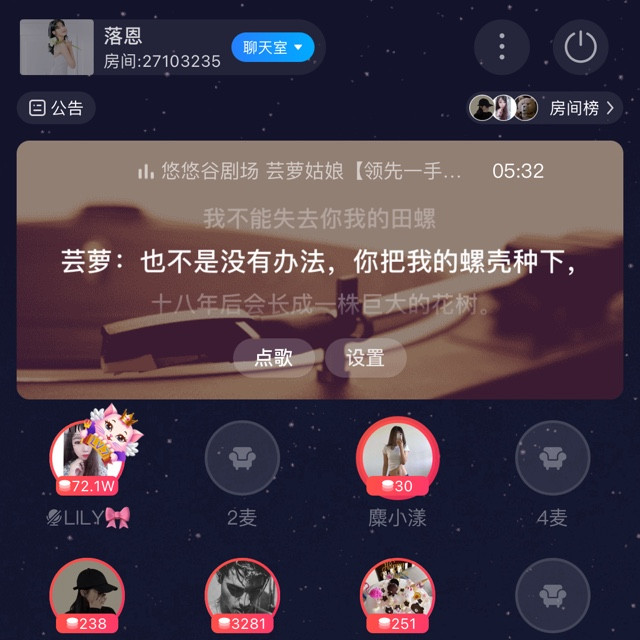Join the empty 4麦 seat

point(553,458)
